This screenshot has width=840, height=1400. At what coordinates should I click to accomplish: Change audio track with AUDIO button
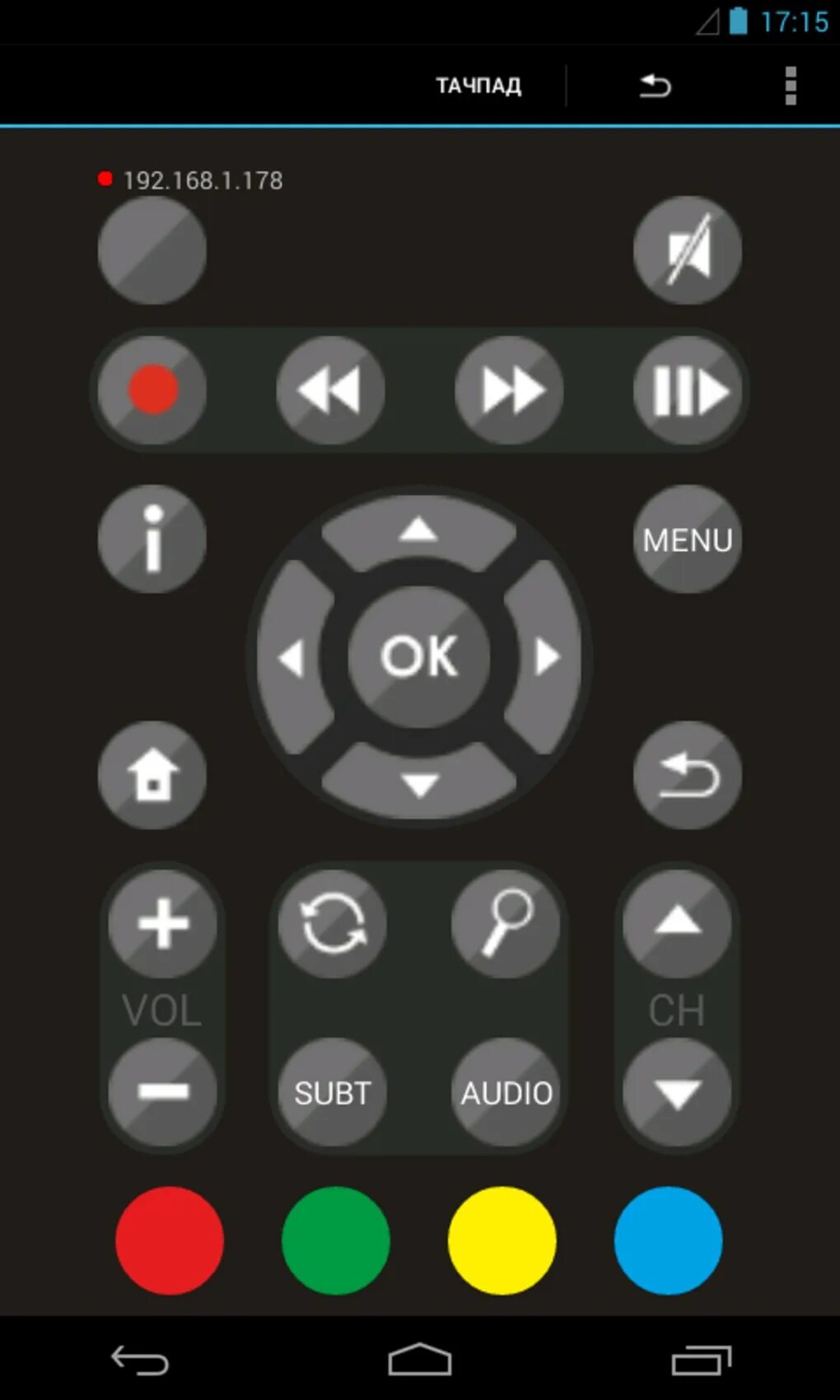point(506,1092)
